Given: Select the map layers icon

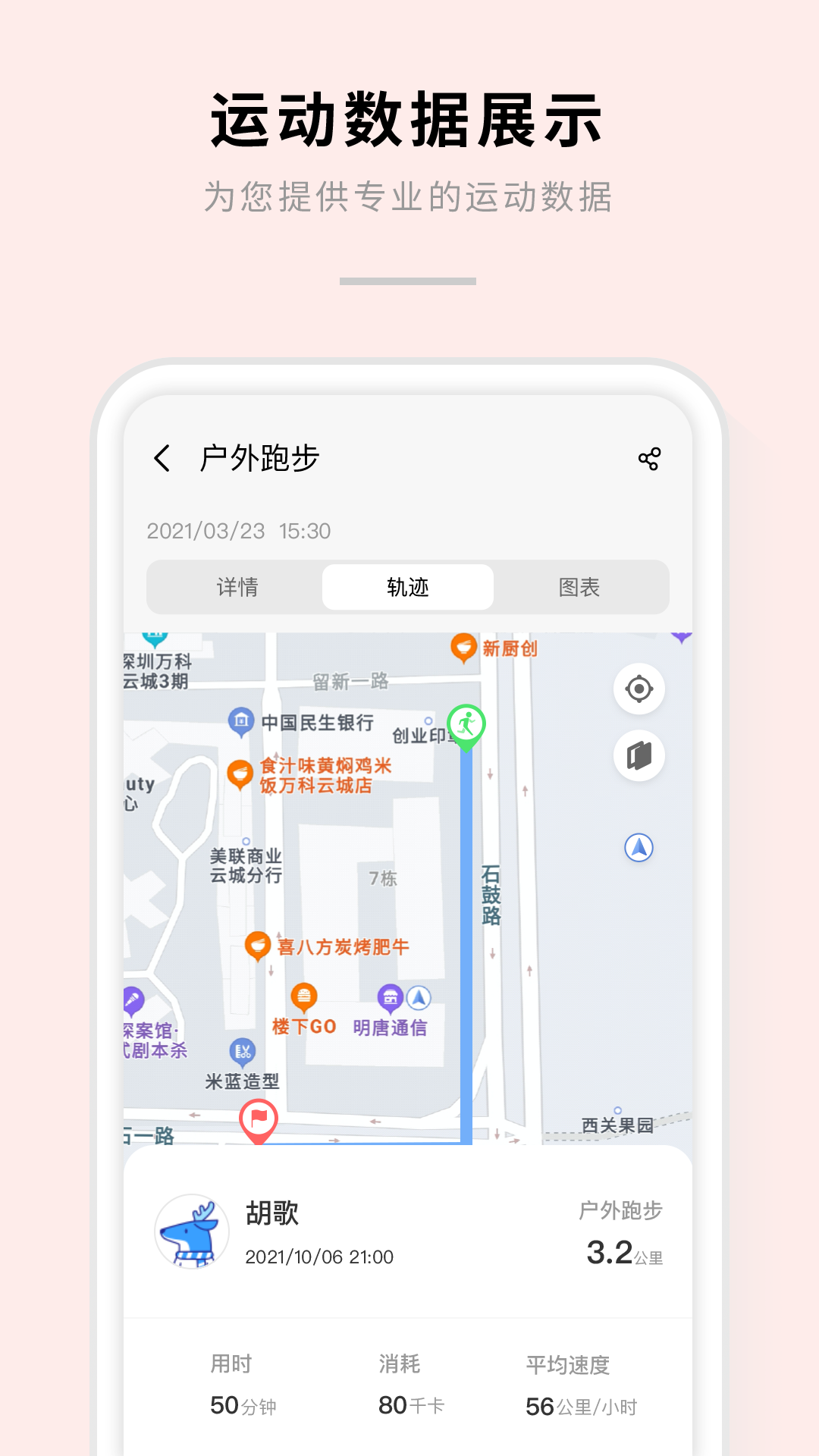Looking at the screenshot, I should (x=639, y=755).
